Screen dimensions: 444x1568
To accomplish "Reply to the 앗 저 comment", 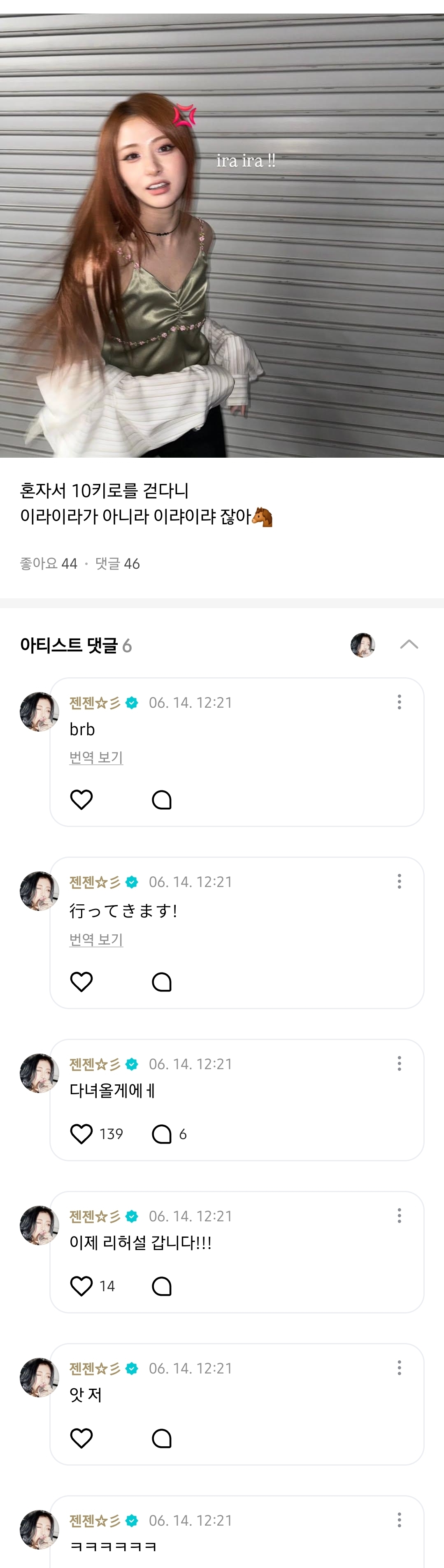I will (x=161, y=1438).
